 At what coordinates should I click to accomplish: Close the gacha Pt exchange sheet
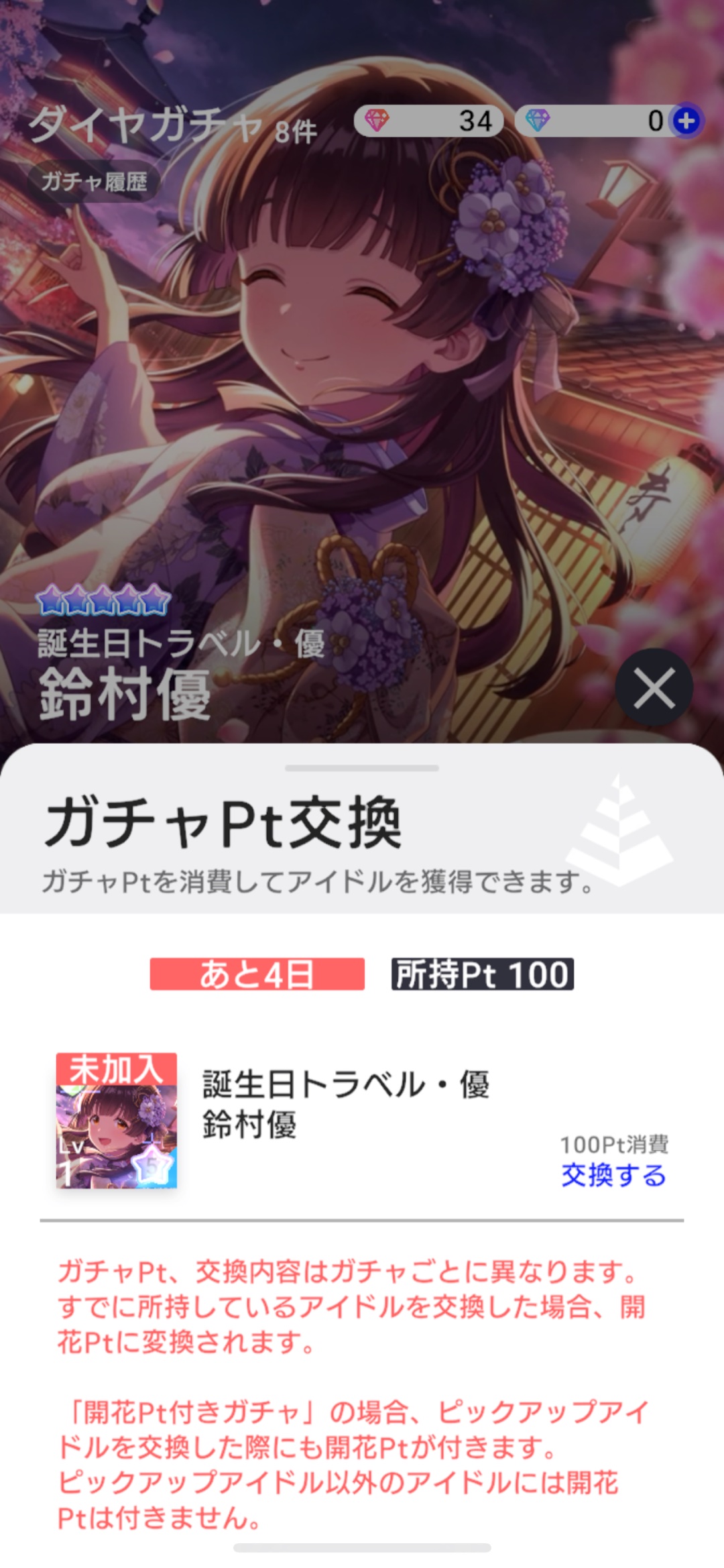pos(654,688)
